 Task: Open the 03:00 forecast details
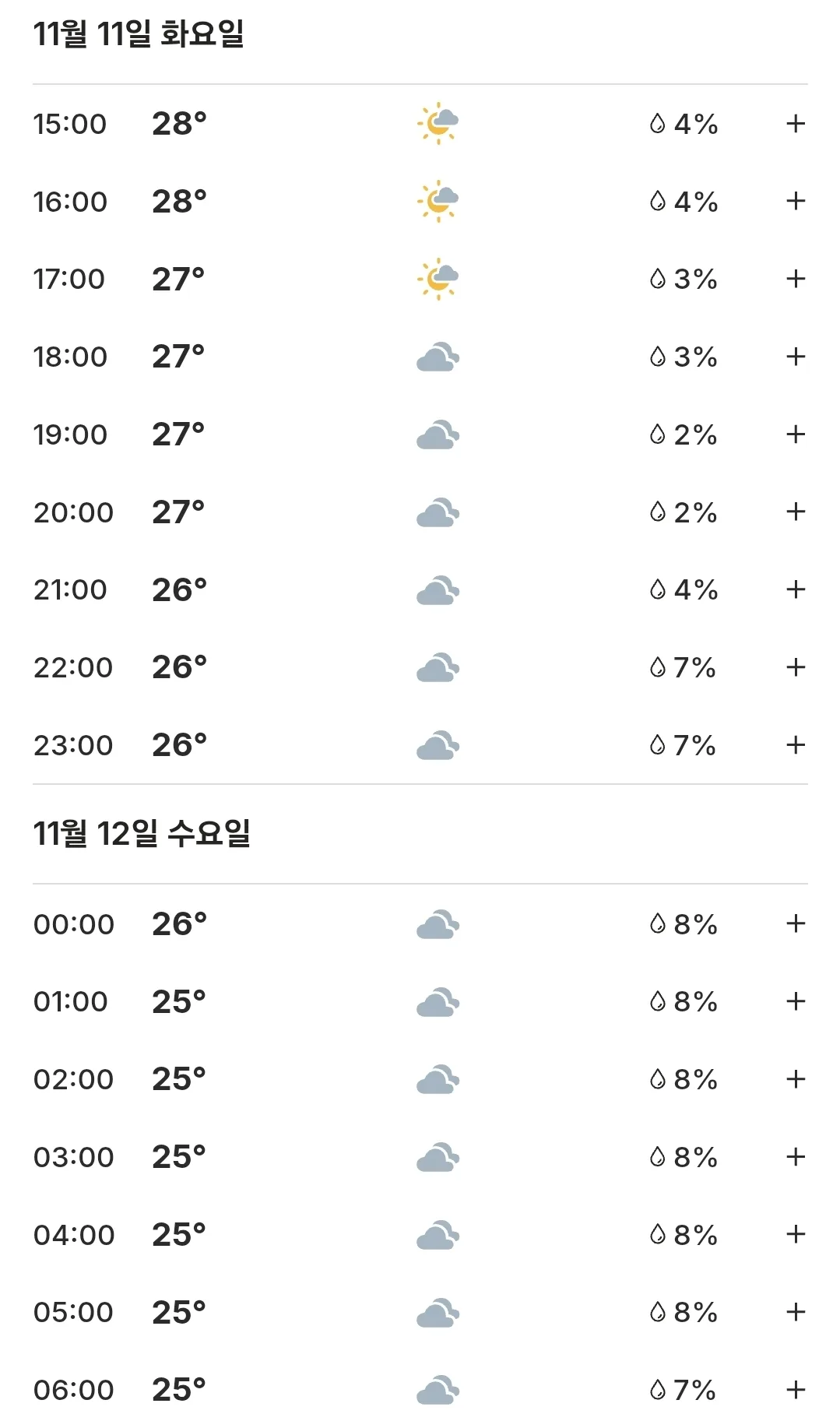(795, 1156)
